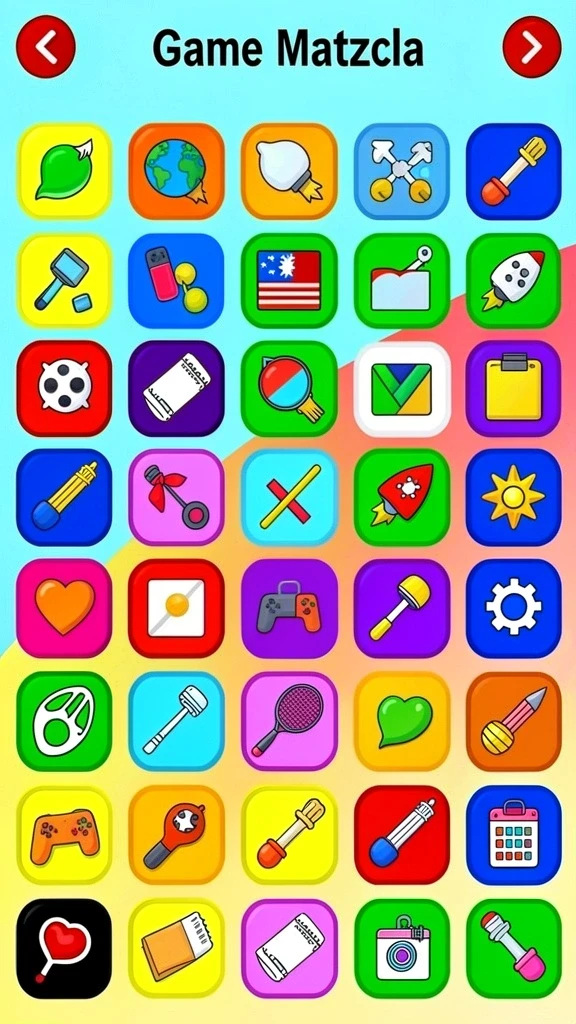Open the calendar tile

coord(514,835)
